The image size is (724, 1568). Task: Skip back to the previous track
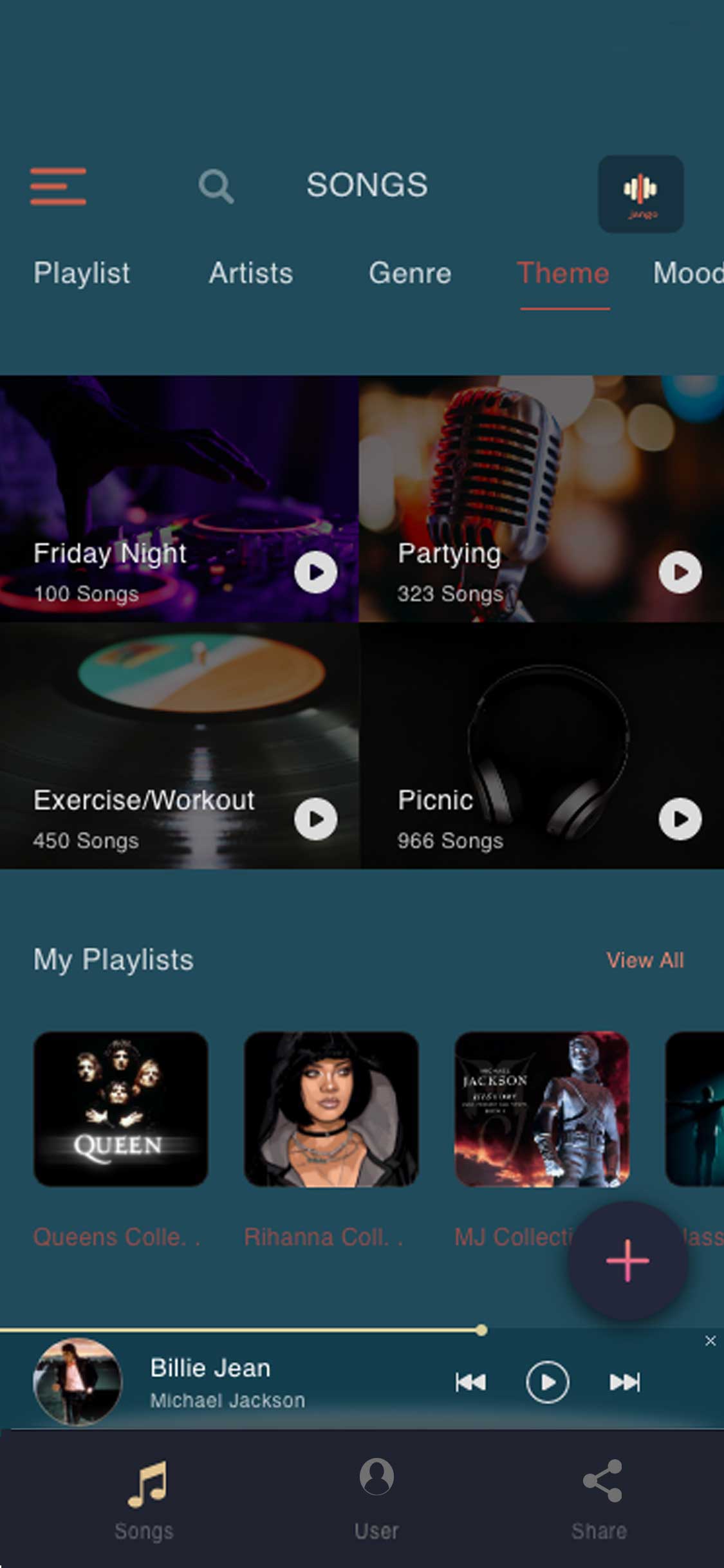[x=470, y=1380]
